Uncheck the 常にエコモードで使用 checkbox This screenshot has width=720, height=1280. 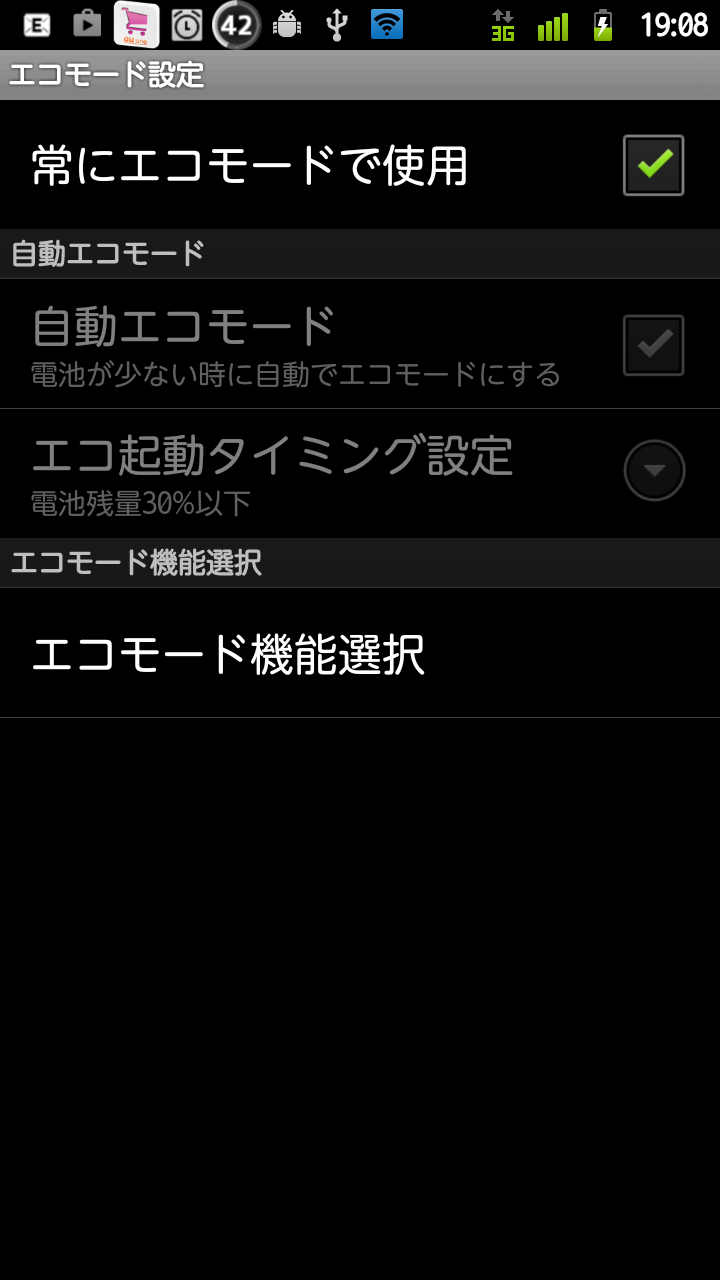click(653, 165)
